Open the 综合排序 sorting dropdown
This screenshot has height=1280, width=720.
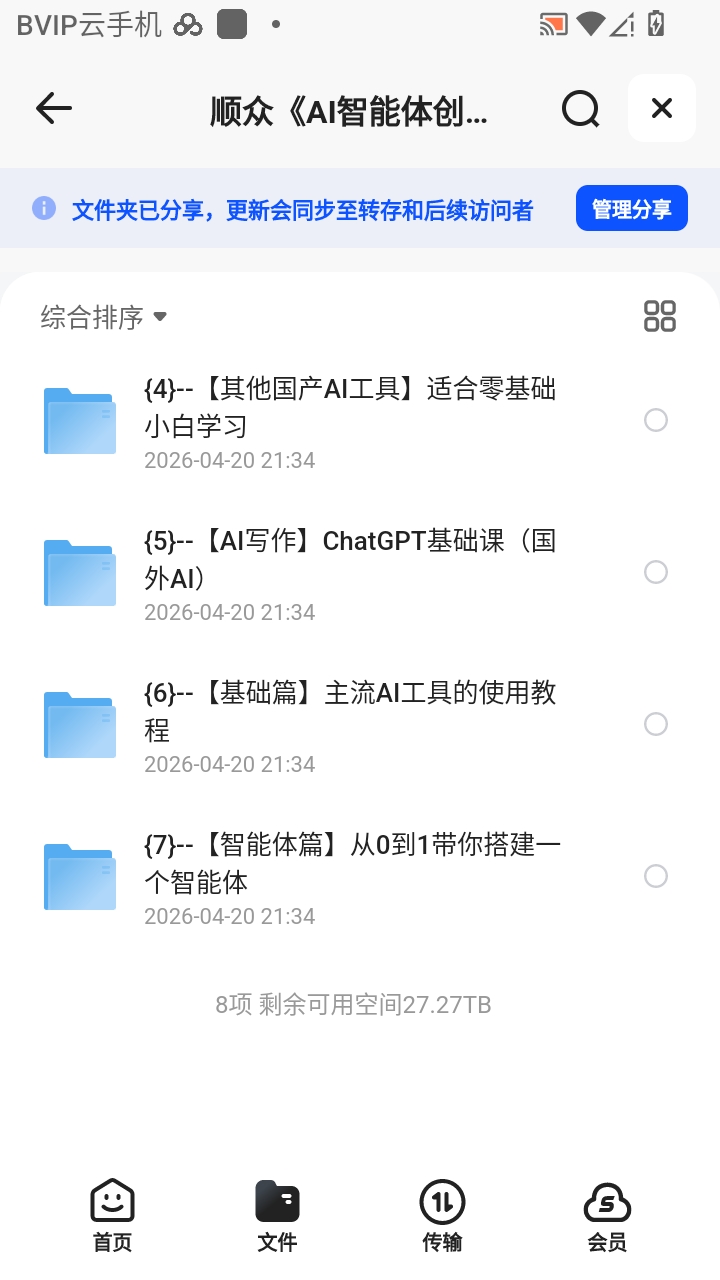tap(103, 316)
